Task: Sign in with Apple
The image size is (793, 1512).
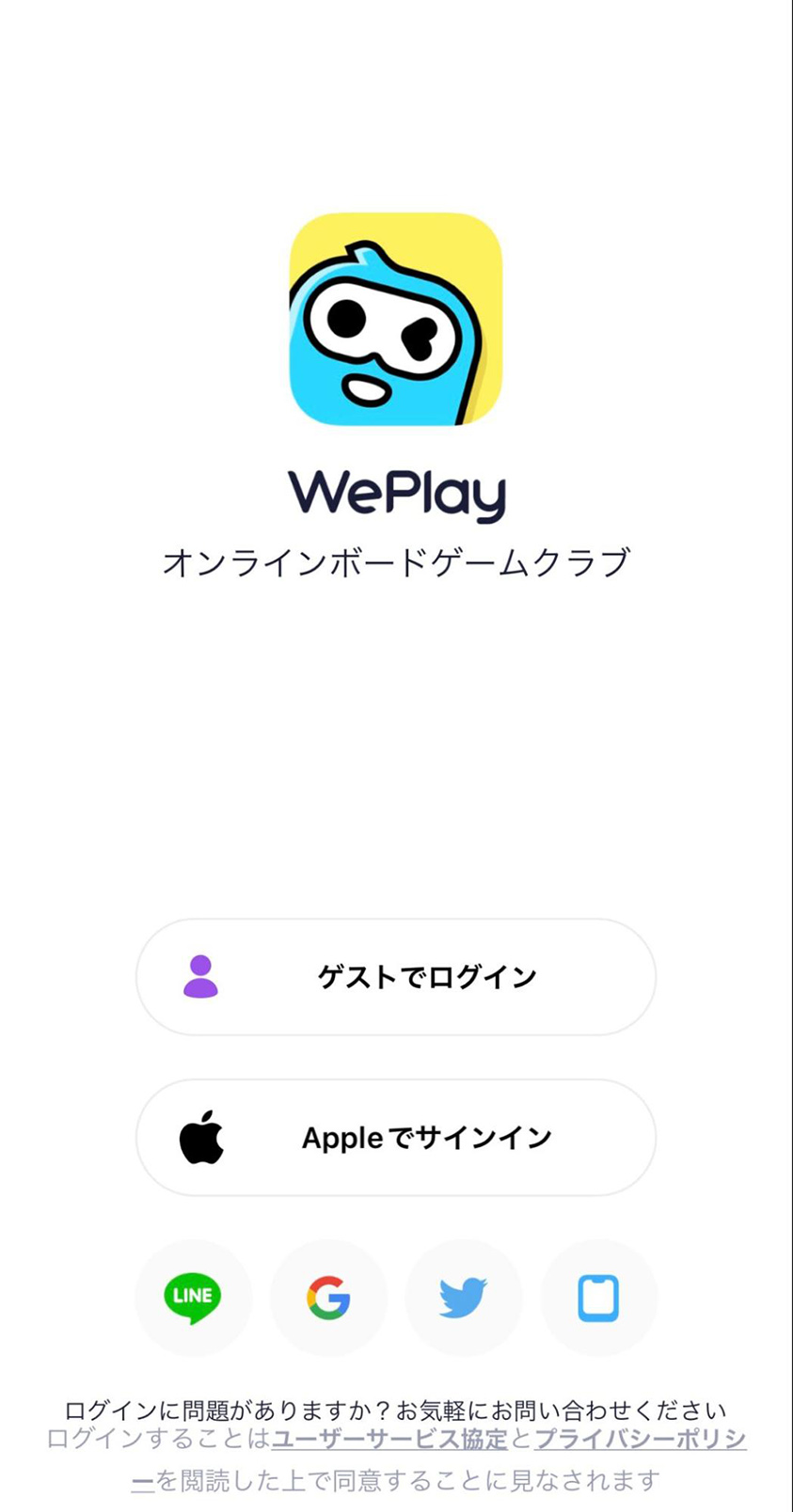Action: pos(396,1138)
